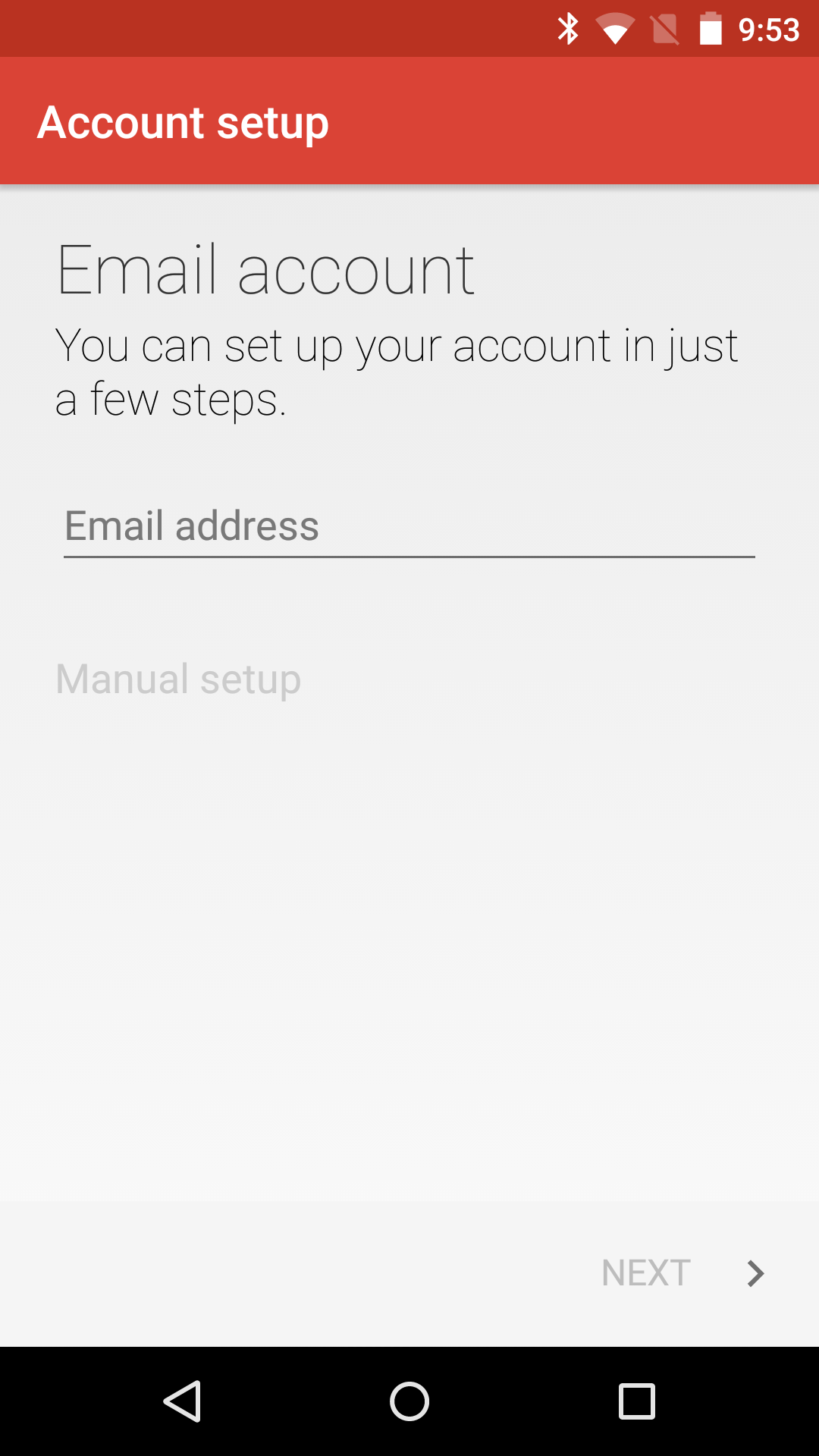819x1456 pixels.
Task: Continue with the NEXT button
Action: pyautogui.click(x=682, y=1272)
